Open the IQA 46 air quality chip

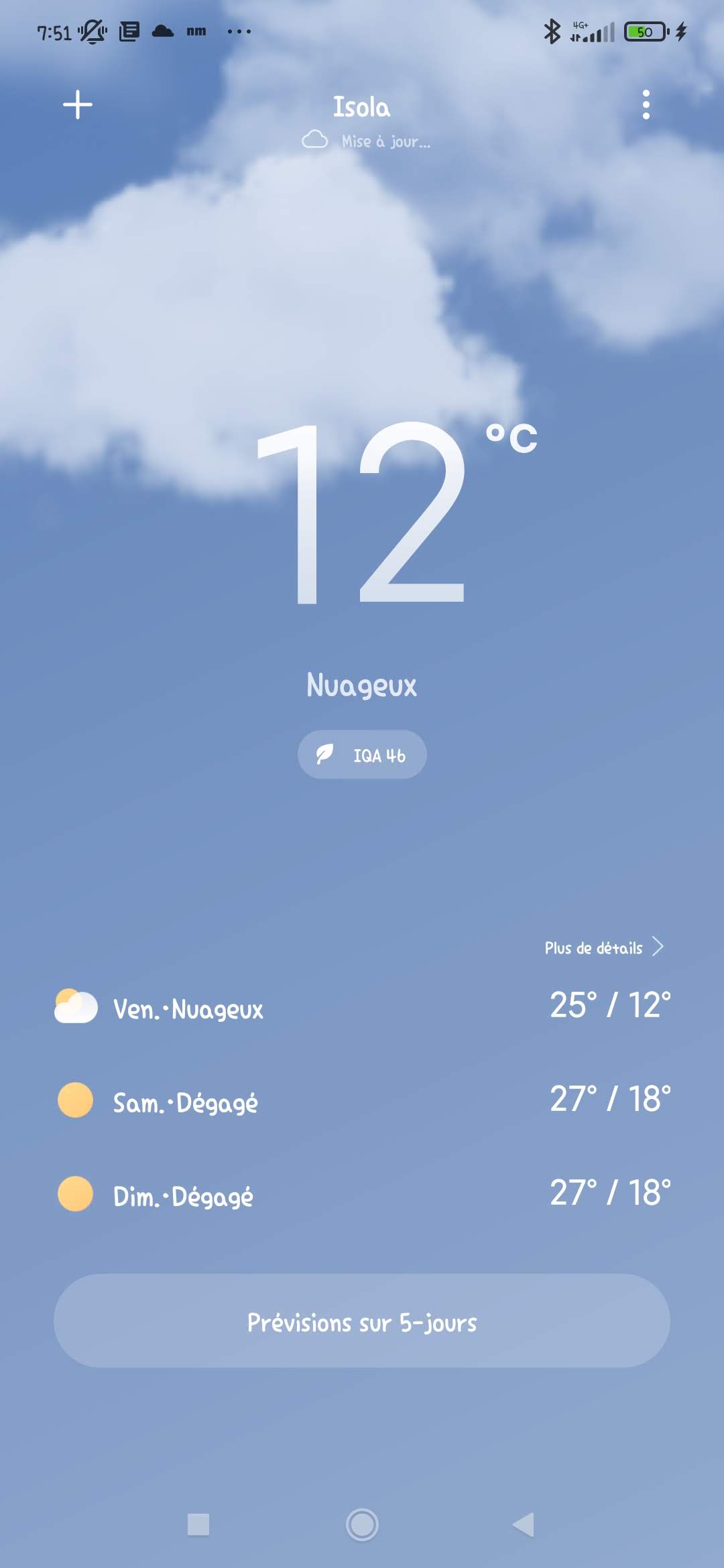(362, 755)
